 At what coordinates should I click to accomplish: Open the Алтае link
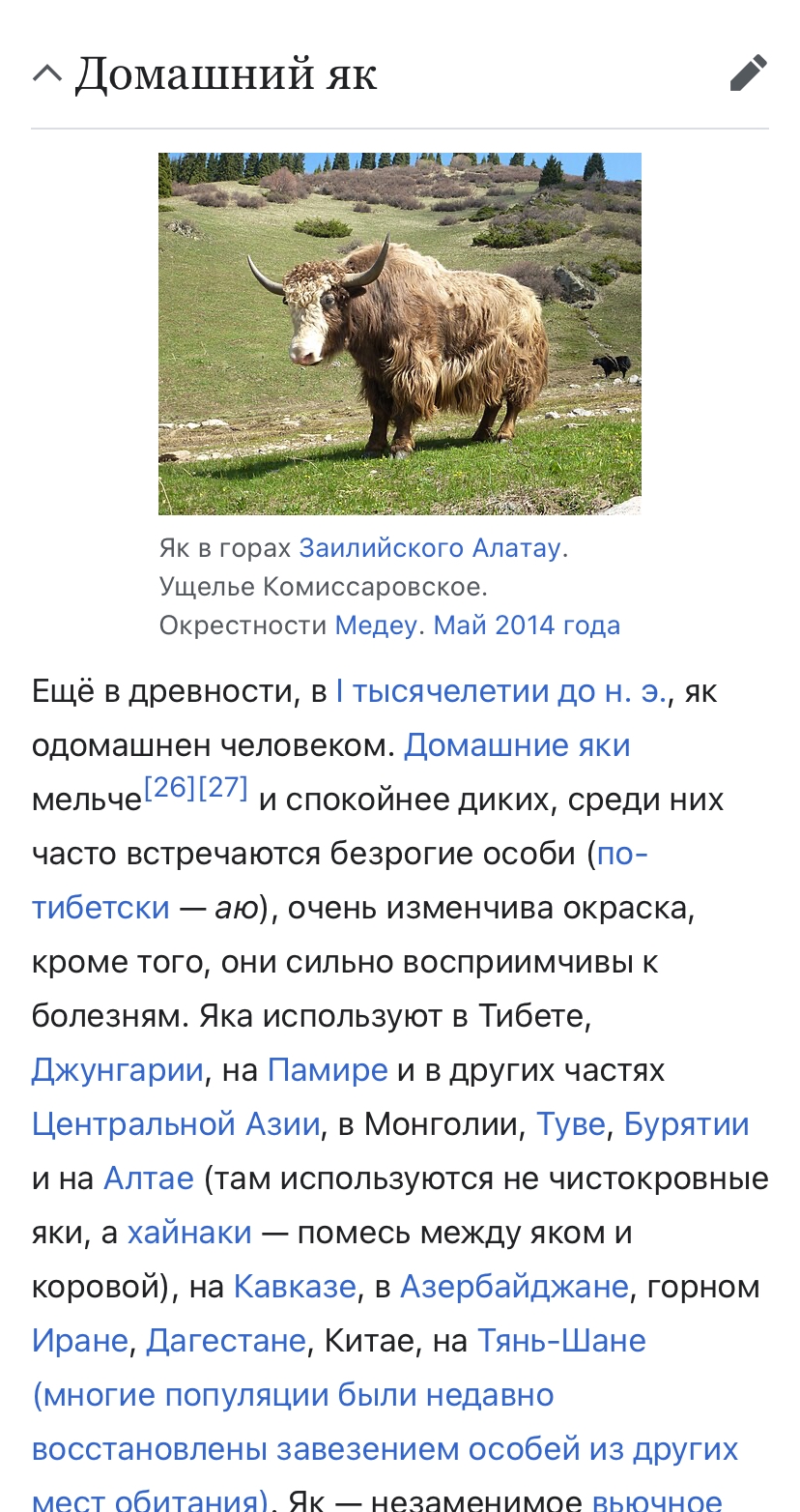pos(149,1179)
